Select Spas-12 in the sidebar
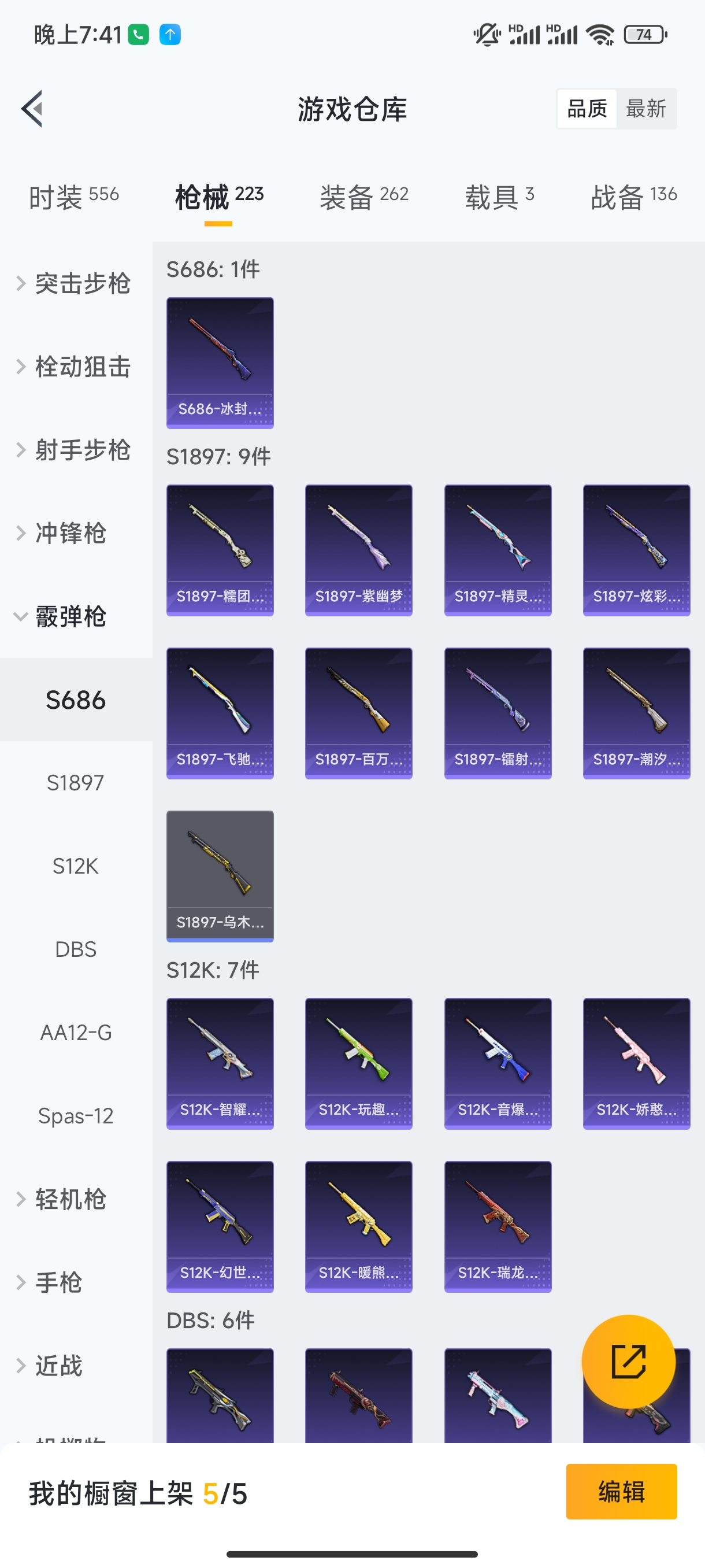 pos(76,1116)
